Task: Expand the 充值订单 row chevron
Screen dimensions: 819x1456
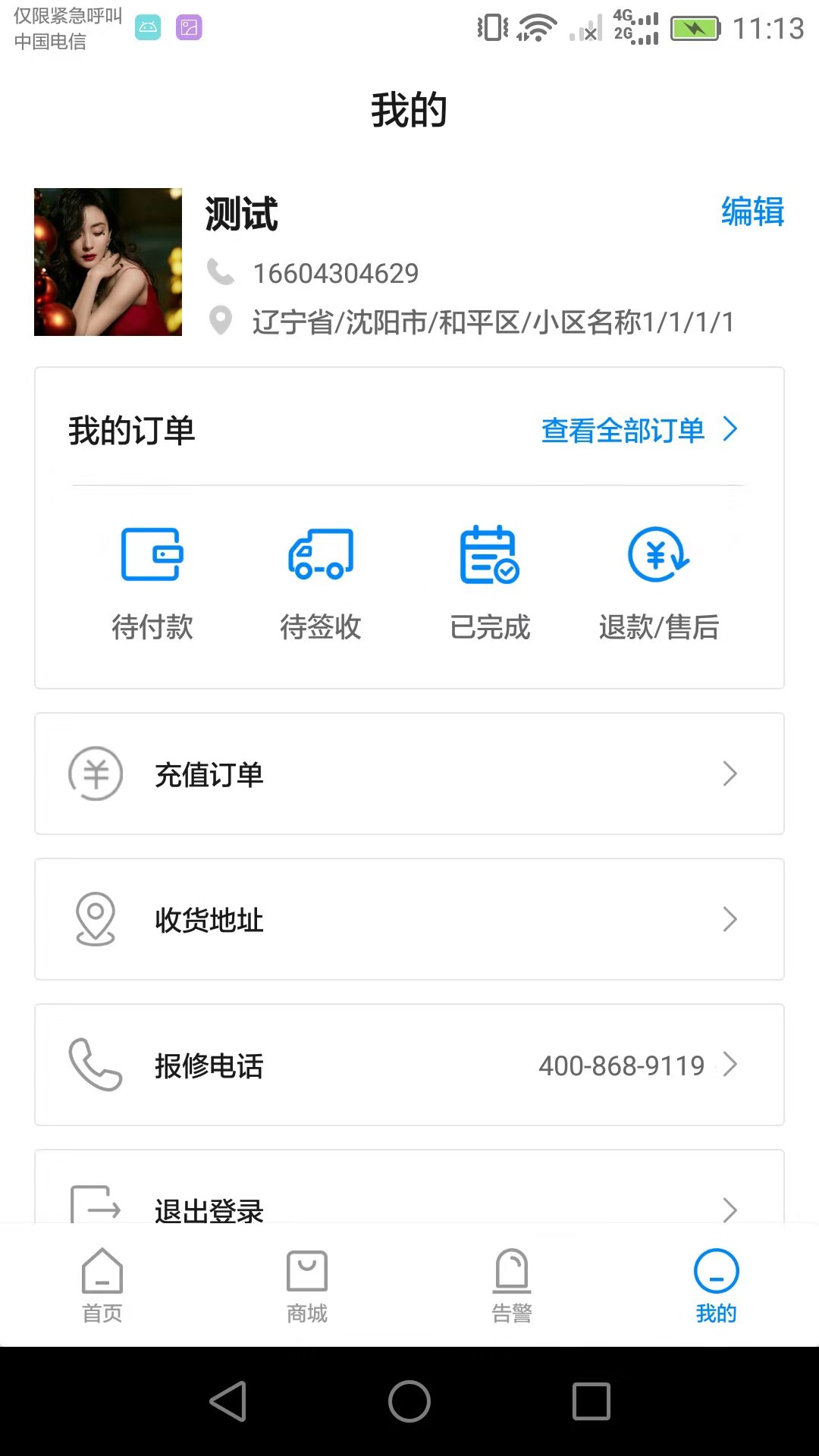Action: pyautogui.click(x=730, y=773)
